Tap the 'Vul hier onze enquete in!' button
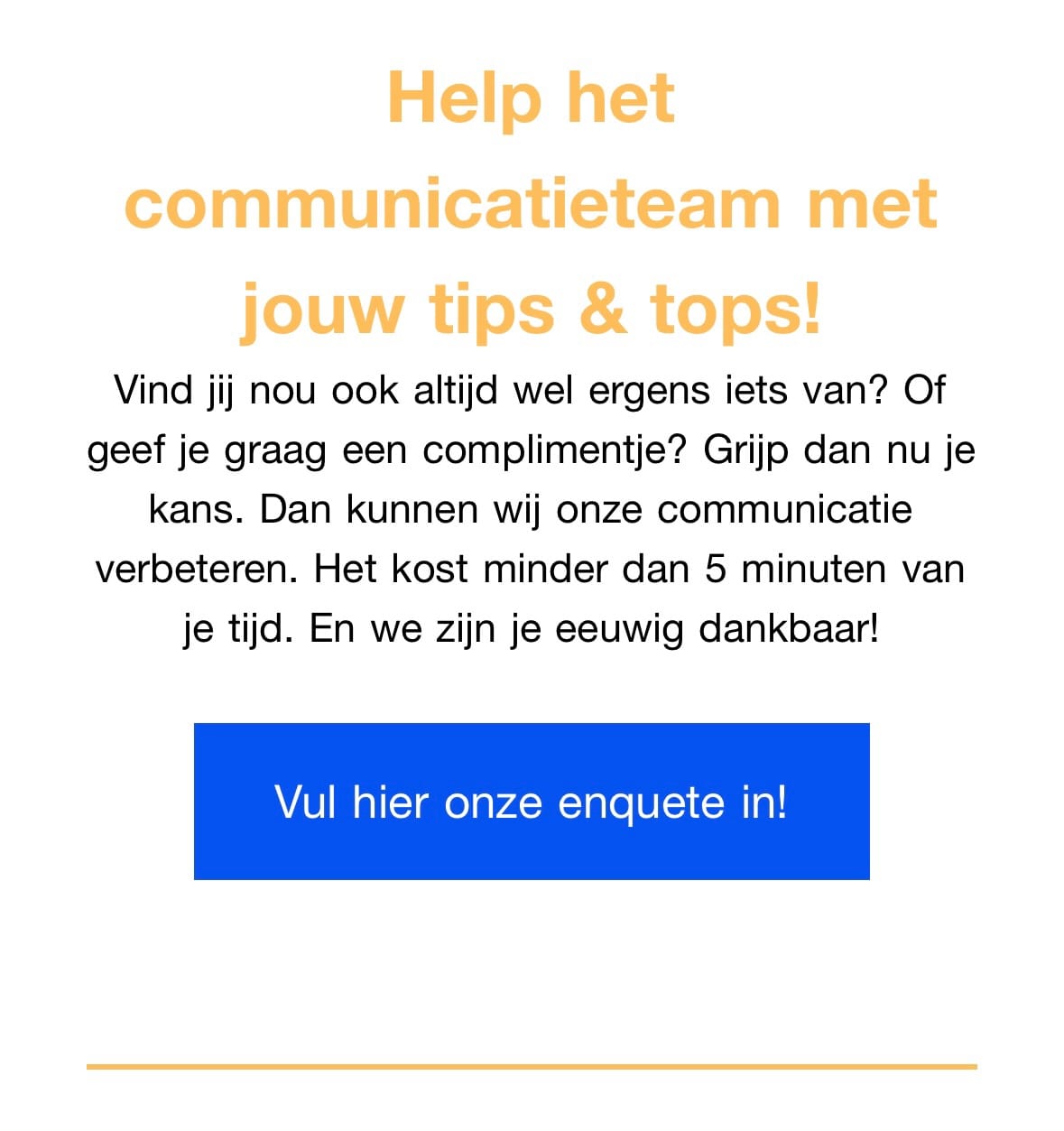The image size is (1064, 1131). (x=532, y=802)
